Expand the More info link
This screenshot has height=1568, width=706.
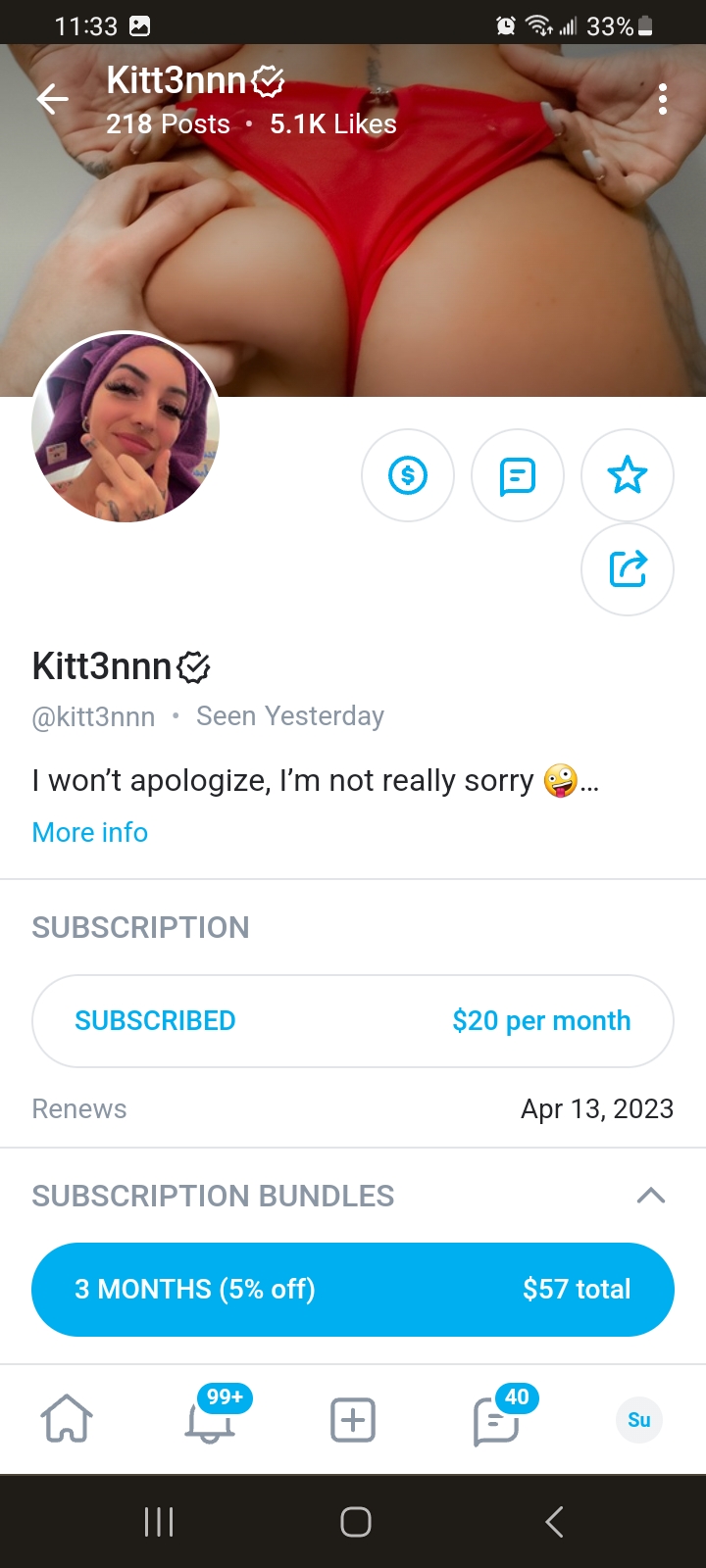click(90, 832)
